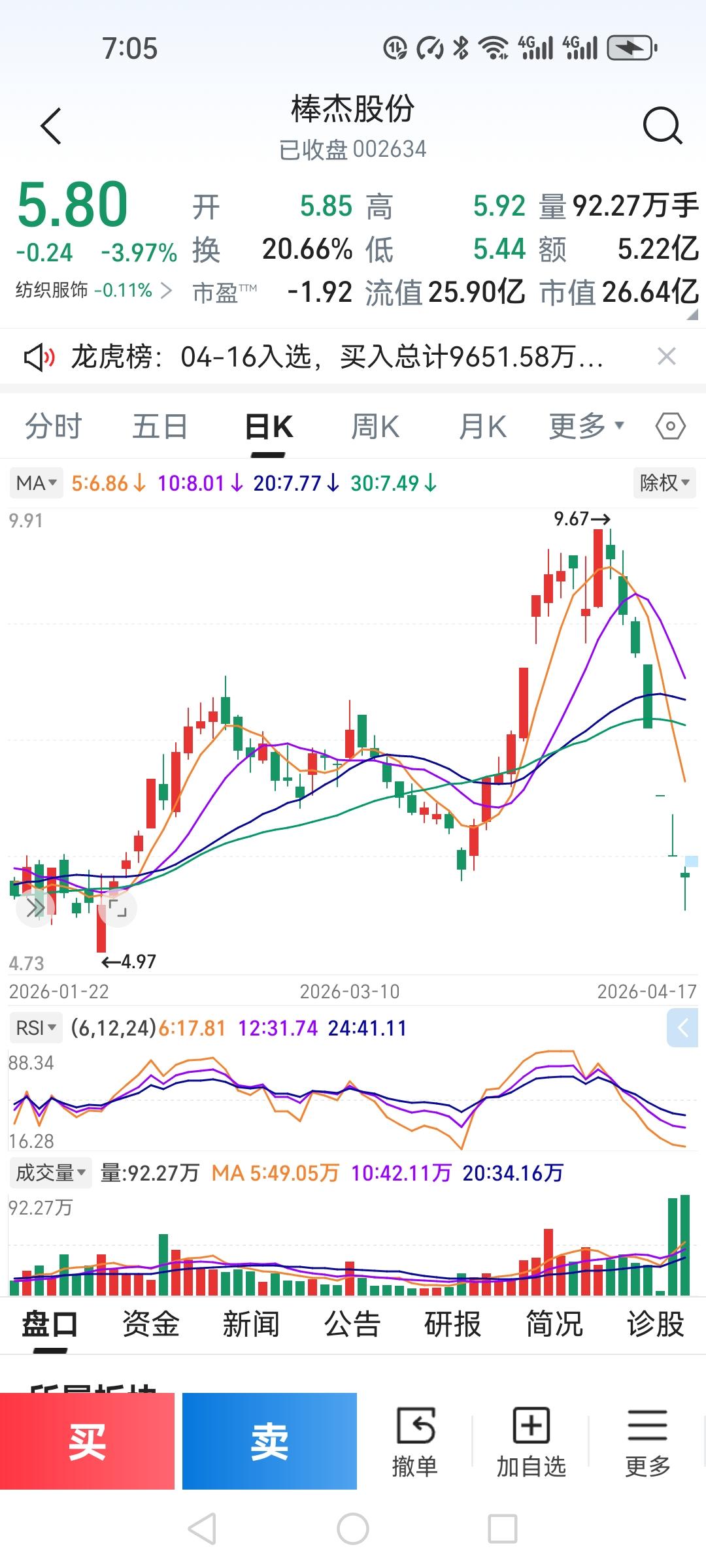Screen dimensions: 706x1568
Task: Open the 除权 adjustment dropdown
Action: pyautogui.click(x=664, y=483)
